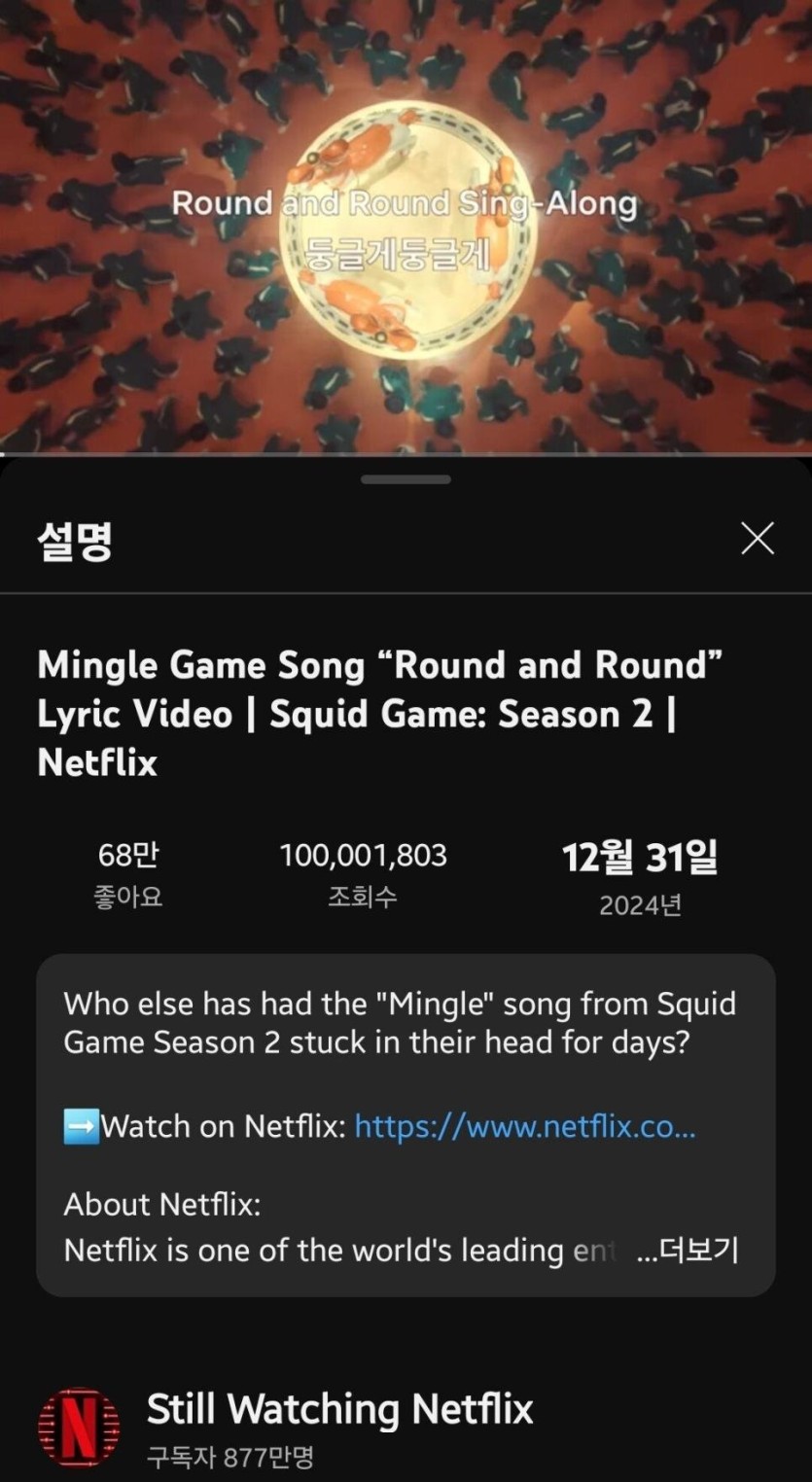Image resolution: width=812 pixels, height=1482 pixels.
Task: Tap the video player to show controls
Action: point(406,226)
